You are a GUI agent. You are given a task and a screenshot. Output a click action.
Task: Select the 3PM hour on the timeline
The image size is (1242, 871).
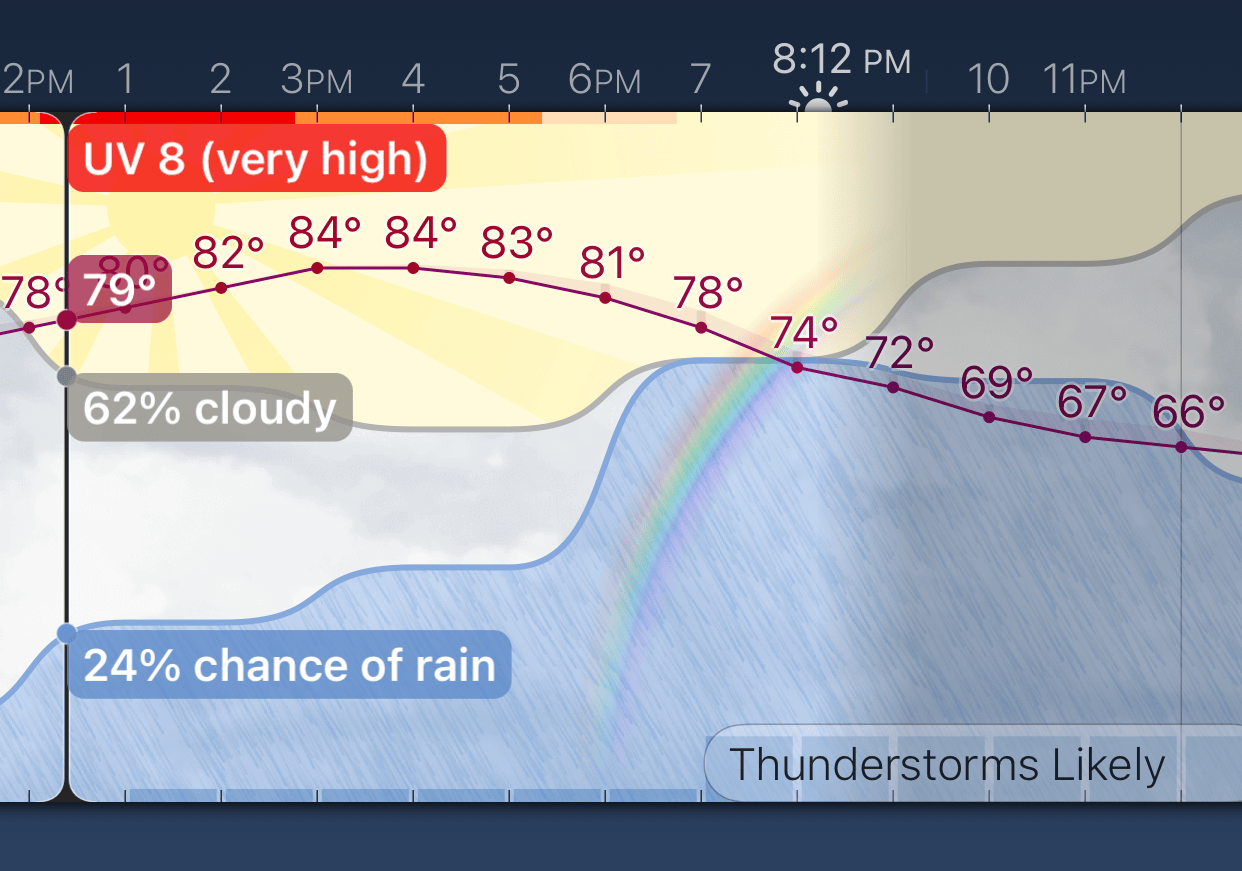click(x=317, y=80)
